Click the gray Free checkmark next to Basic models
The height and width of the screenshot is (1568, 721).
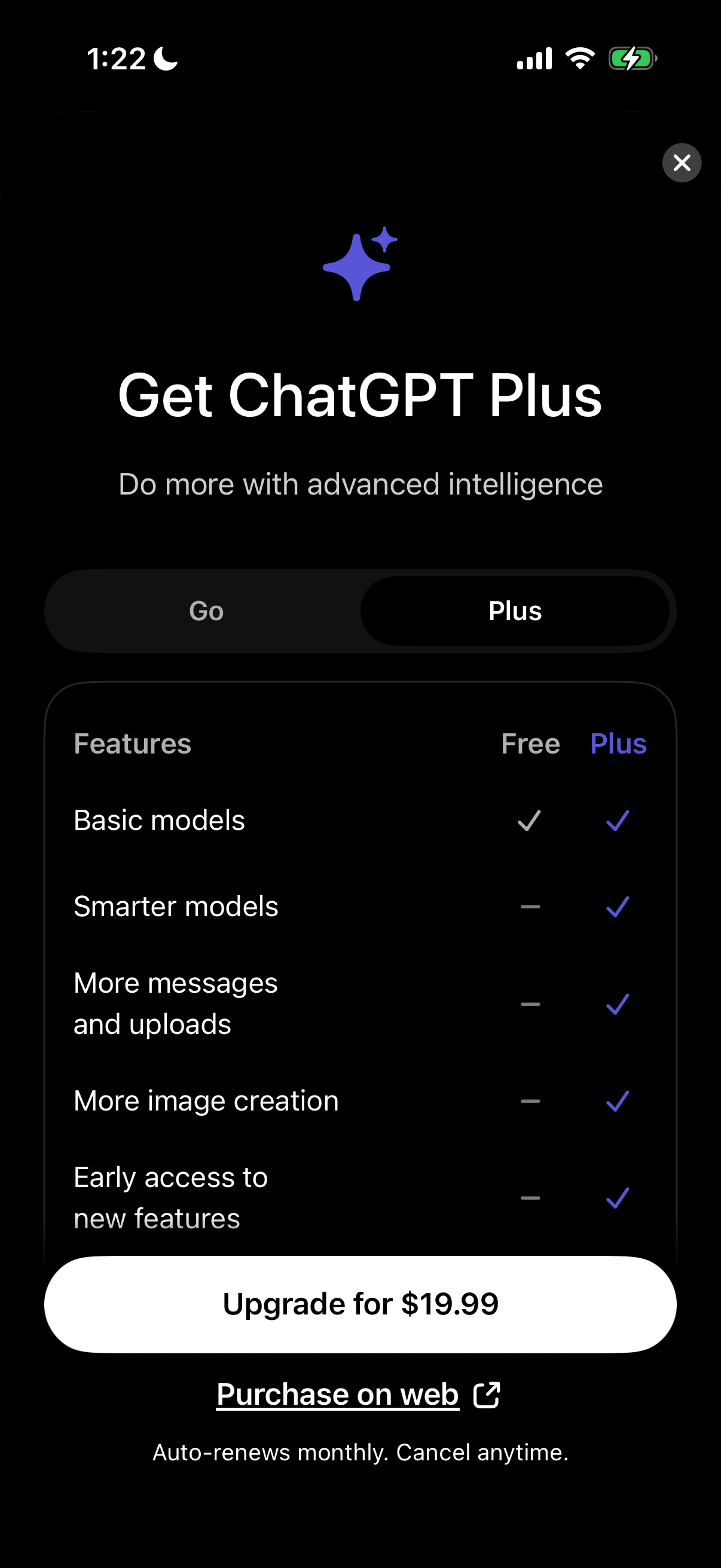tap(529, 820)
